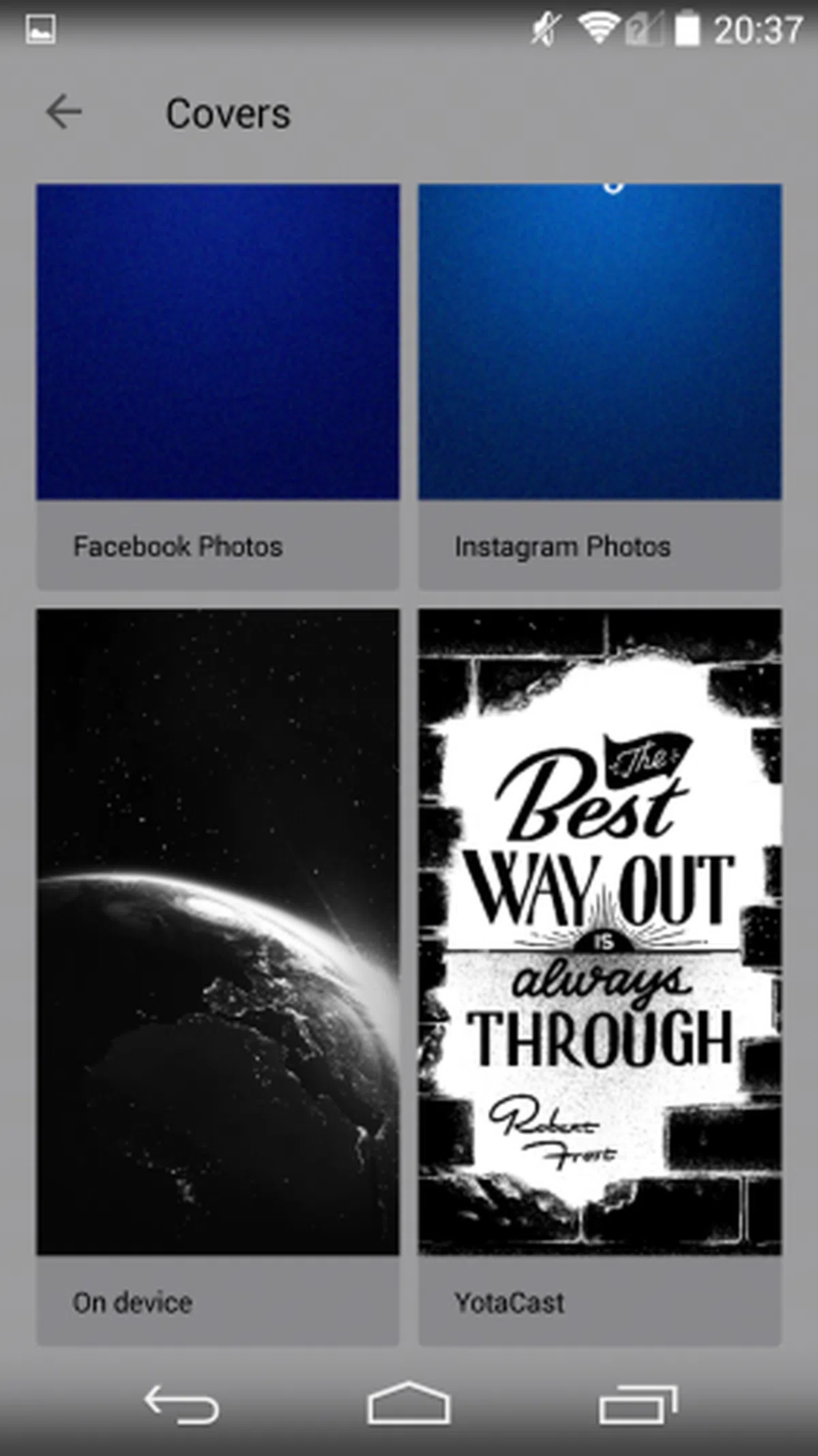The width and height of the screenshot is (818, 1456).
Task: Choose covers stored On device
Action: pos(217,975)
